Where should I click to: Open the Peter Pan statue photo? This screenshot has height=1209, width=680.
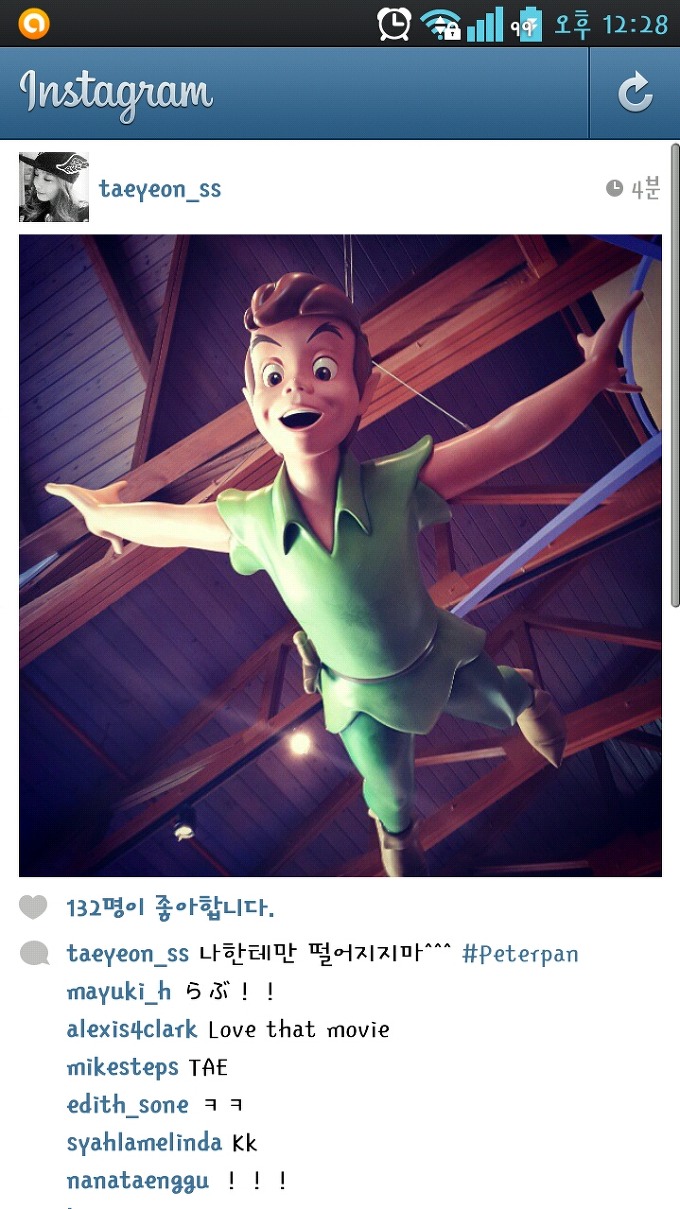click(x=340, y=555)
